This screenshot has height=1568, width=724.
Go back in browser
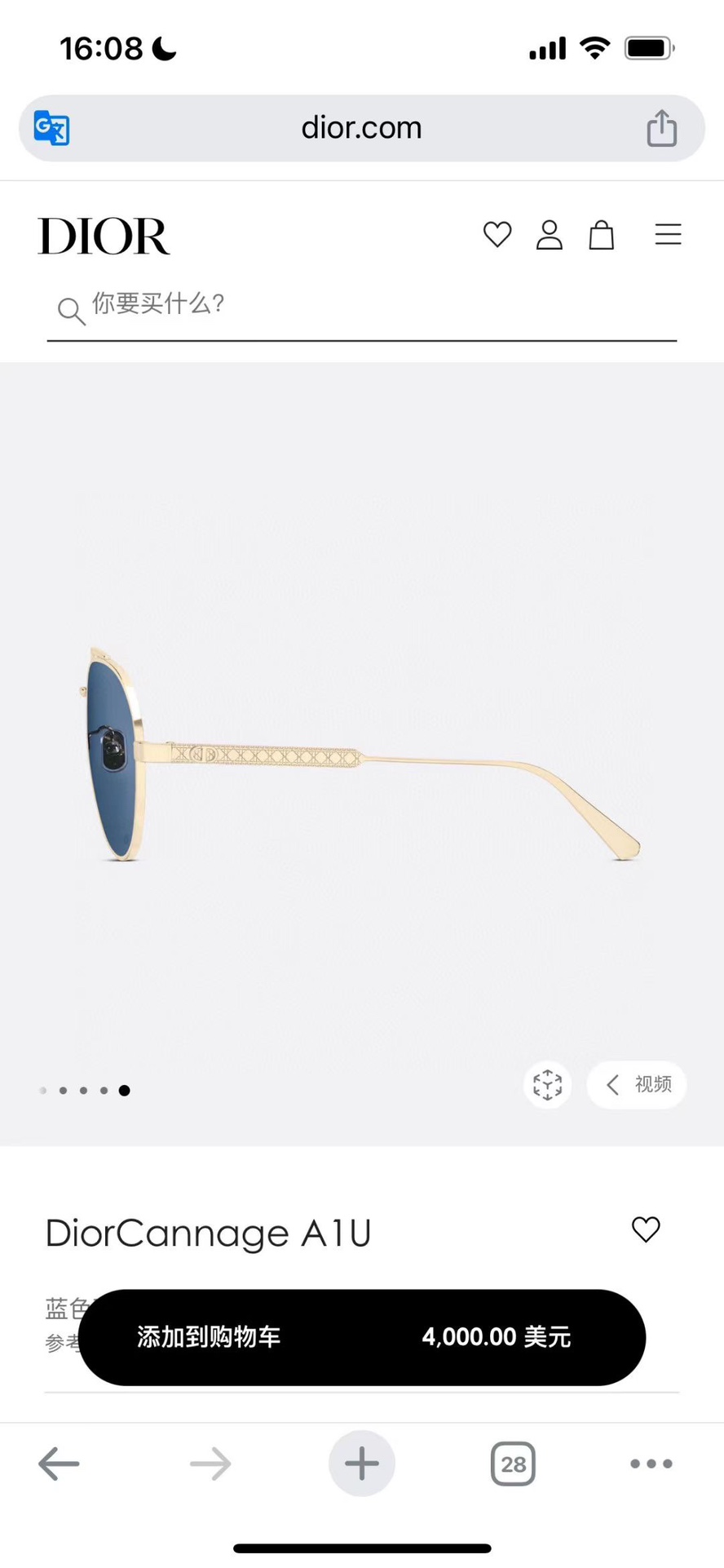click(59, 1464)
